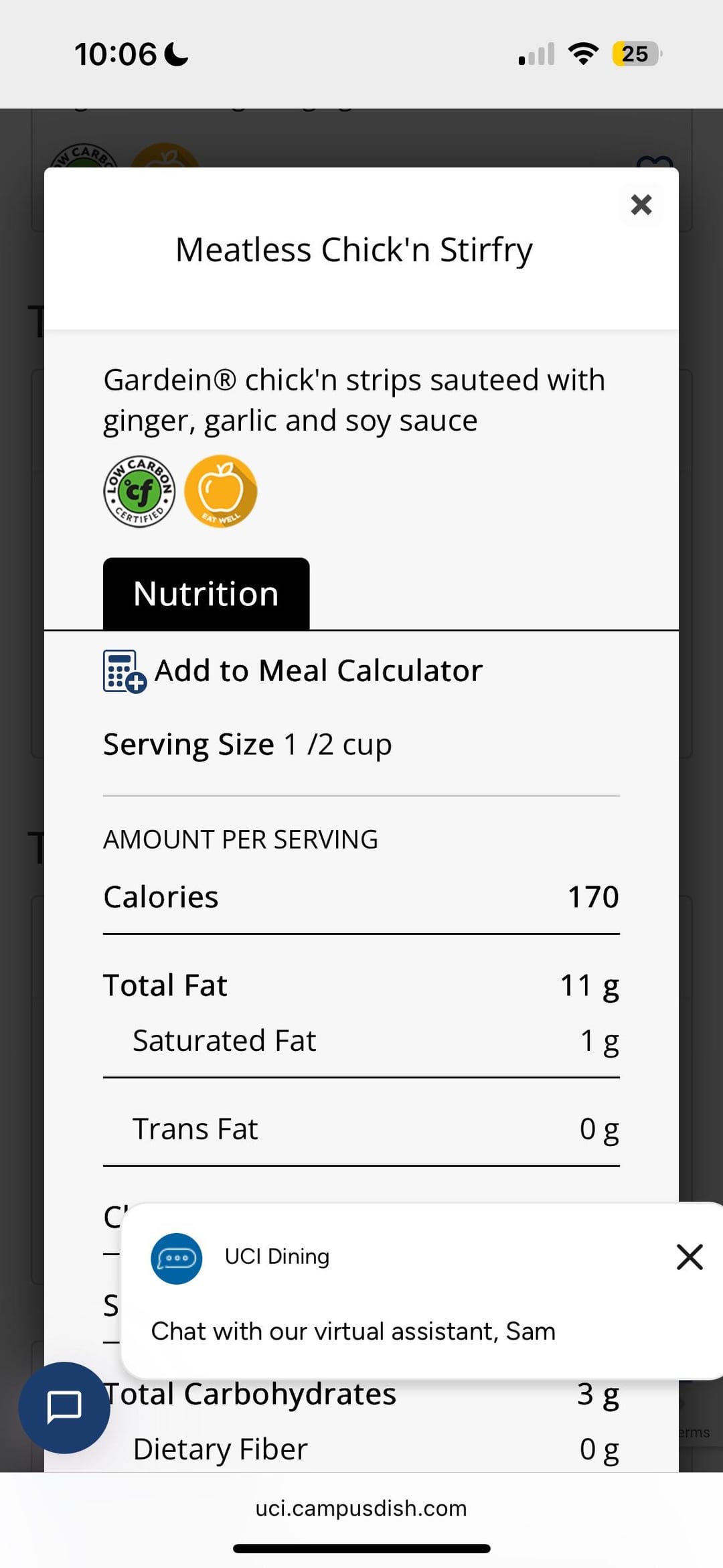Close the Meatless Chick'n Stirfry dialog
Image resolution: width=723 pixels, height=1568 pixels.
click(x=641, y=204)
